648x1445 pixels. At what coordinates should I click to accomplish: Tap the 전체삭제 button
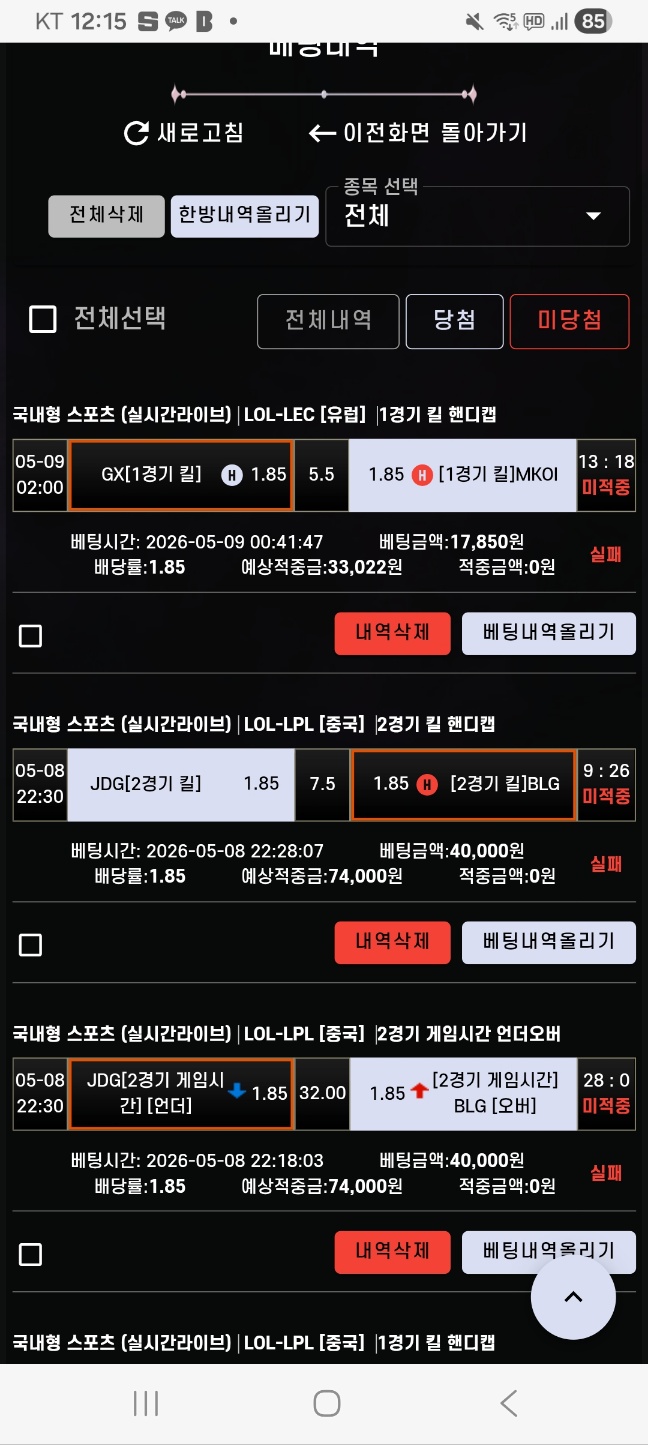[x=106, y=216]
